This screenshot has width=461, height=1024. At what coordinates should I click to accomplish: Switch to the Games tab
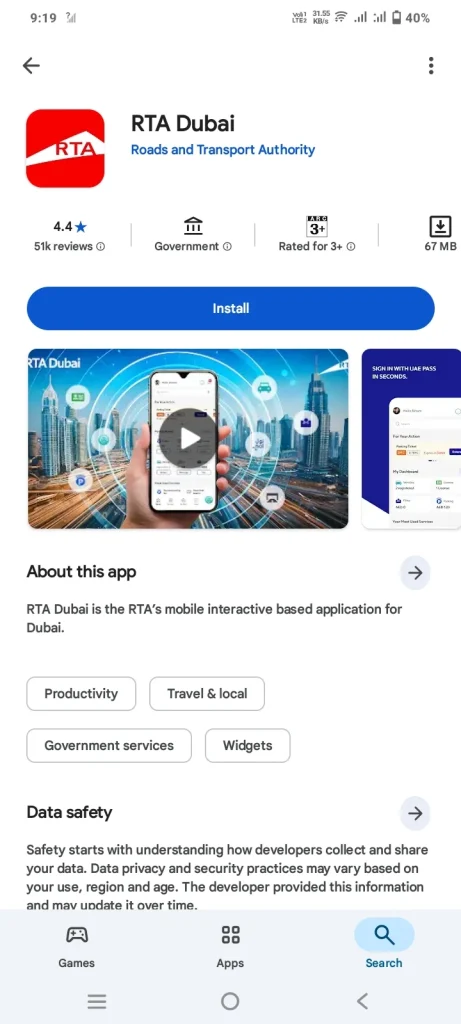pyautogui.click(x=76, y=945)
